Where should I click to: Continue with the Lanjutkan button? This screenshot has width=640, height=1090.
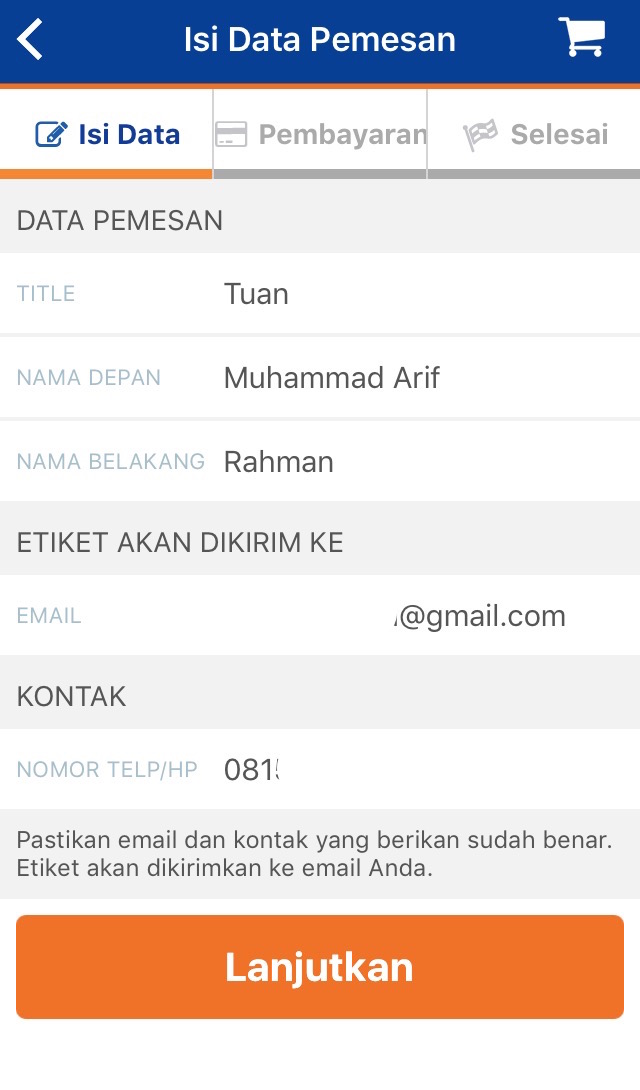point(320,967)
